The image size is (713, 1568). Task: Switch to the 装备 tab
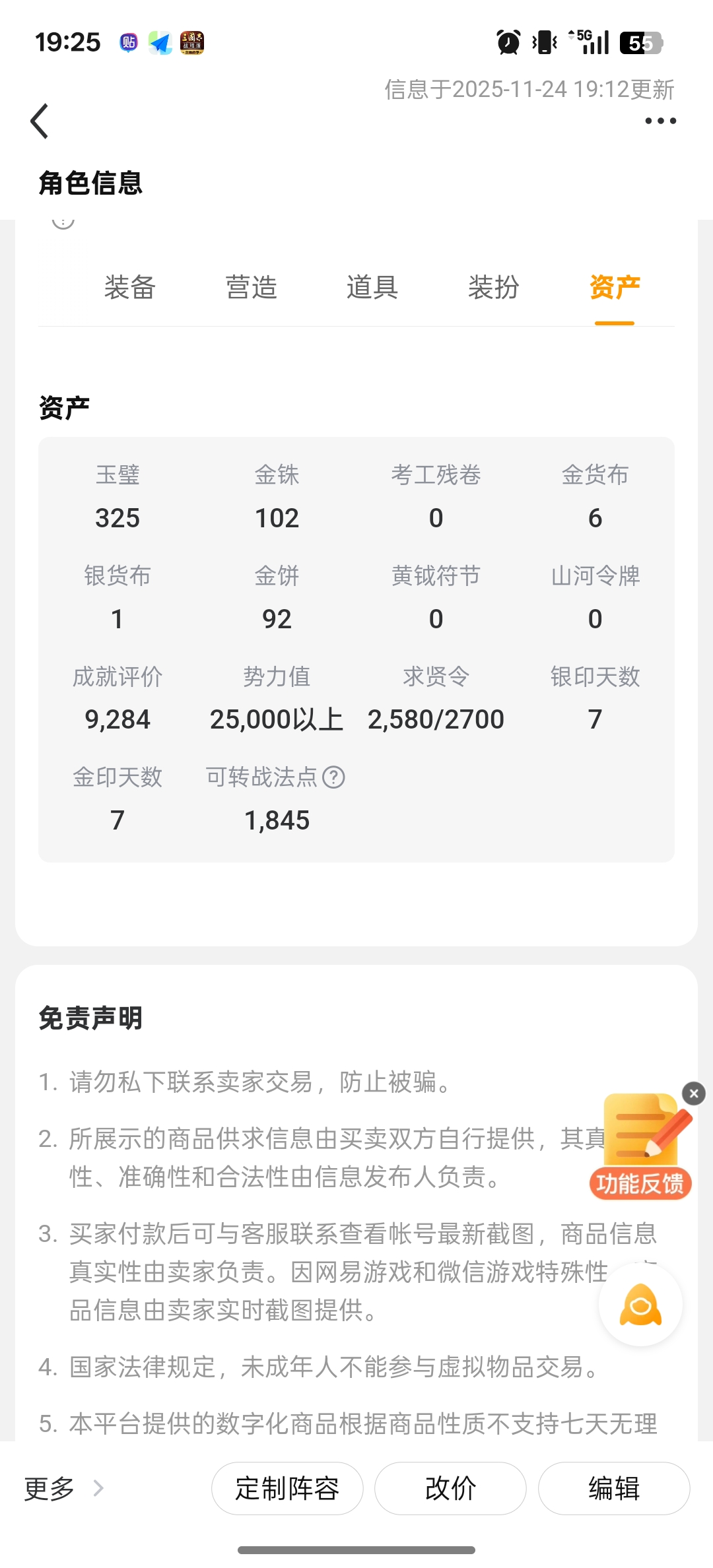[x=129, y=288]
